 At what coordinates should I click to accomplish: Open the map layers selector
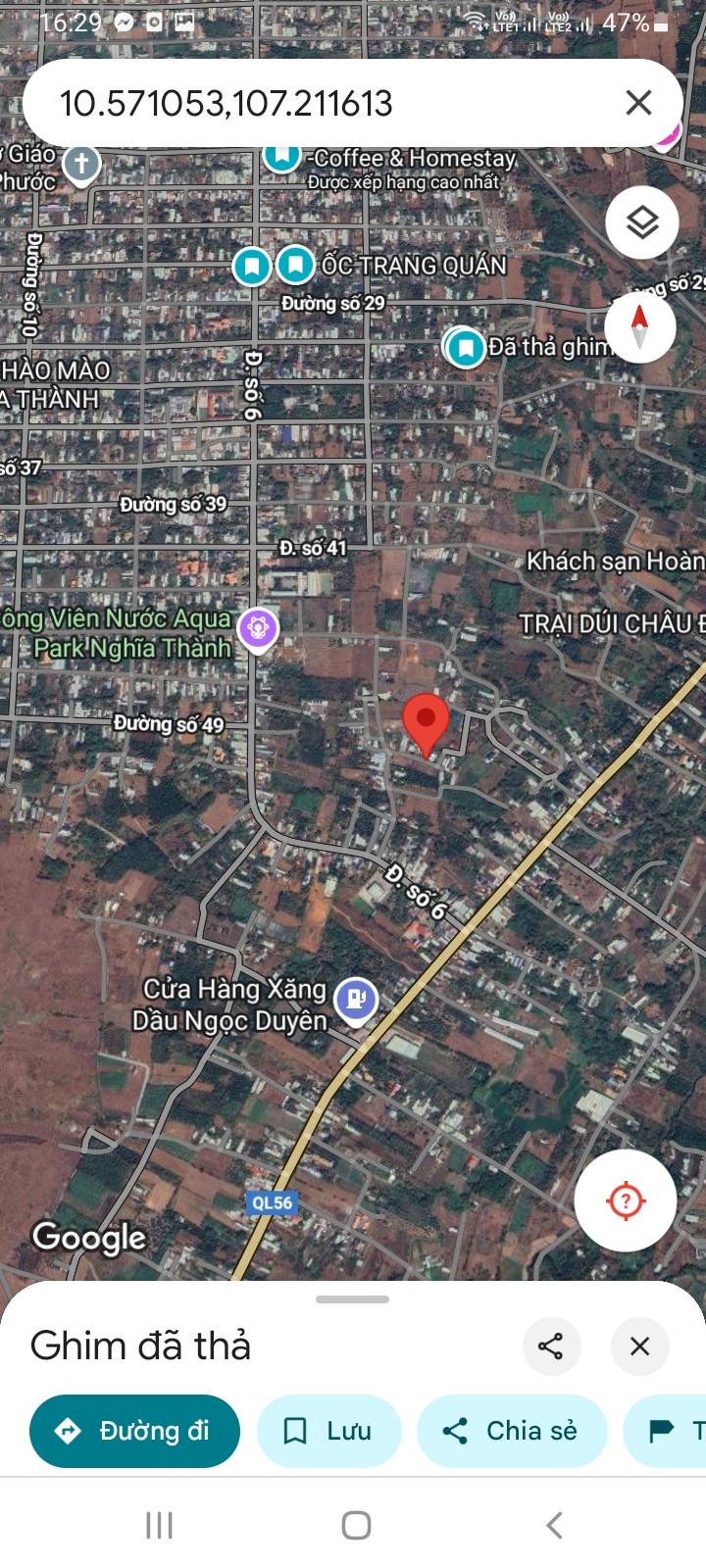pos(642,222)
